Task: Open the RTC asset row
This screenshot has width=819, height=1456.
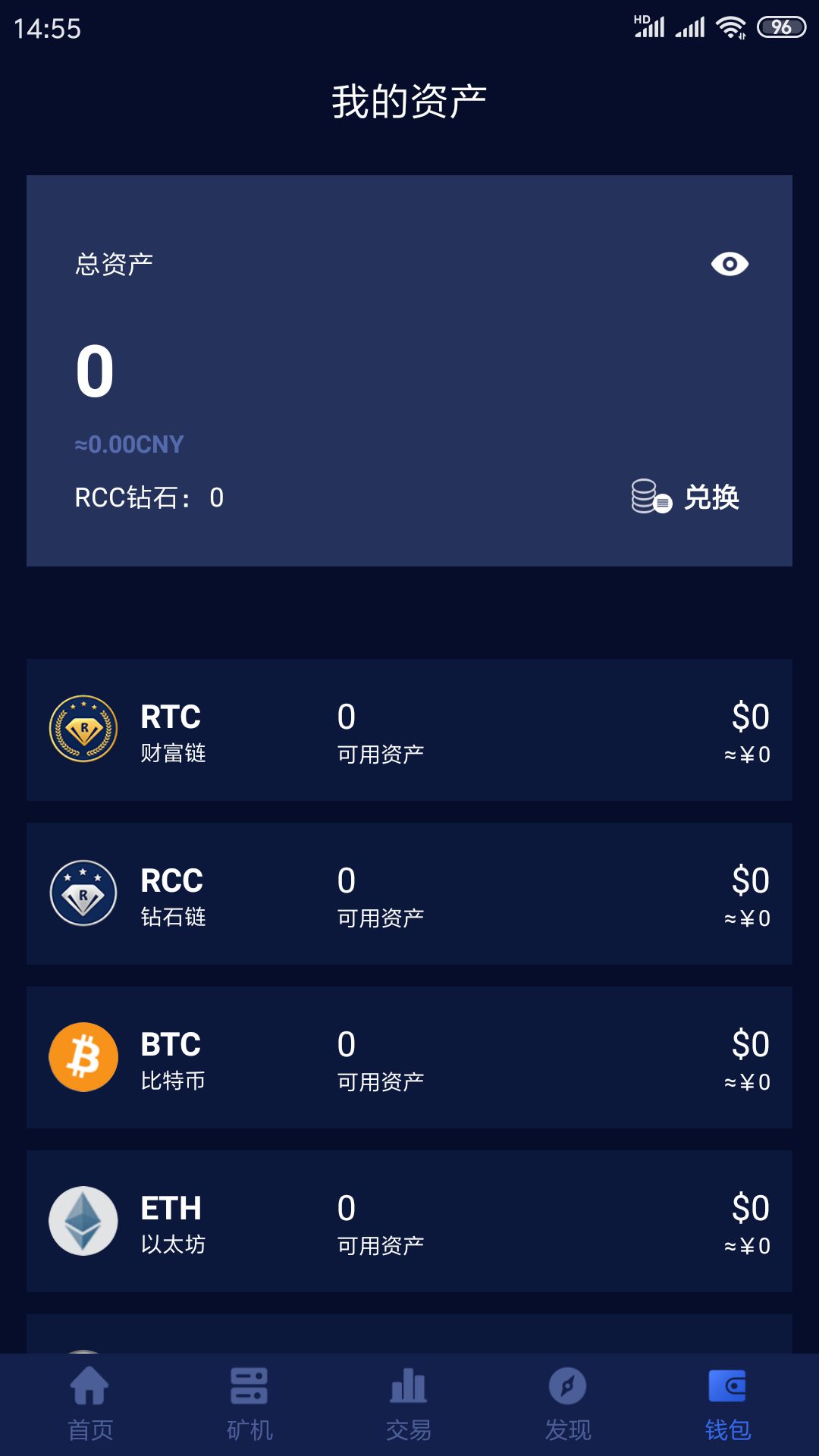Action: (409, 728)
